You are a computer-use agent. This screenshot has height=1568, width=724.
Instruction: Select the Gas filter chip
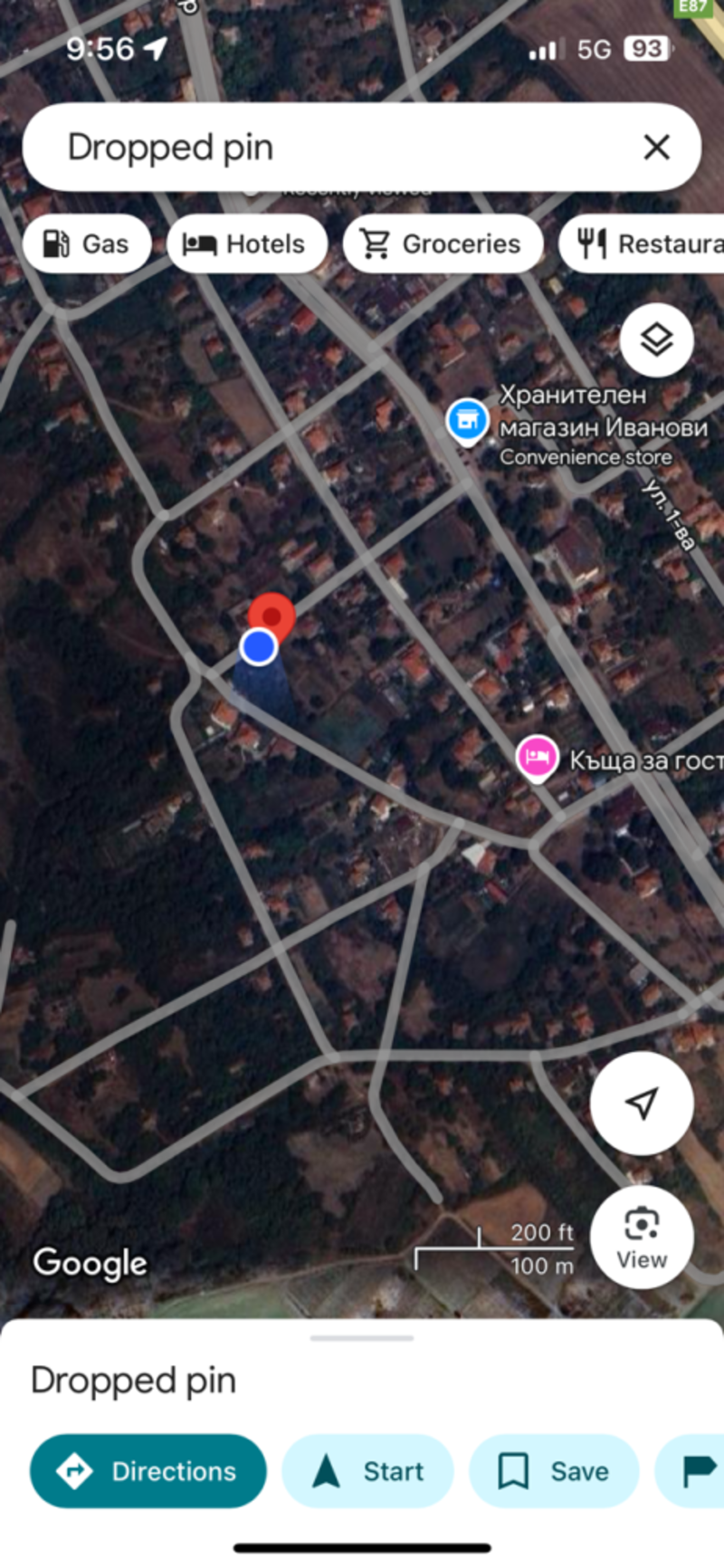pos(87,244)
